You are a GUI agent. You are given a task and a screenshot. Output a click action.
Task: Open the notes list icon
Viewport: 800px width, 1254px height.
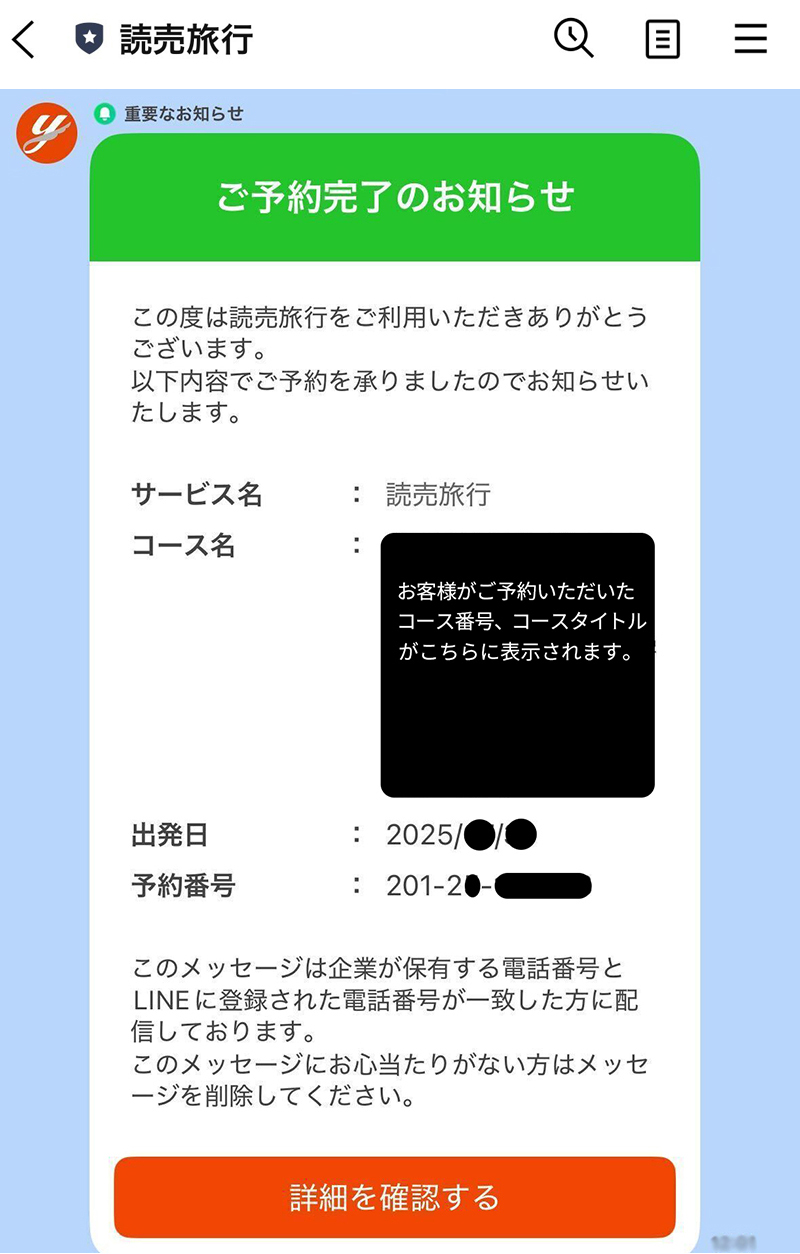pyautogui.click(x=662, y=40)
